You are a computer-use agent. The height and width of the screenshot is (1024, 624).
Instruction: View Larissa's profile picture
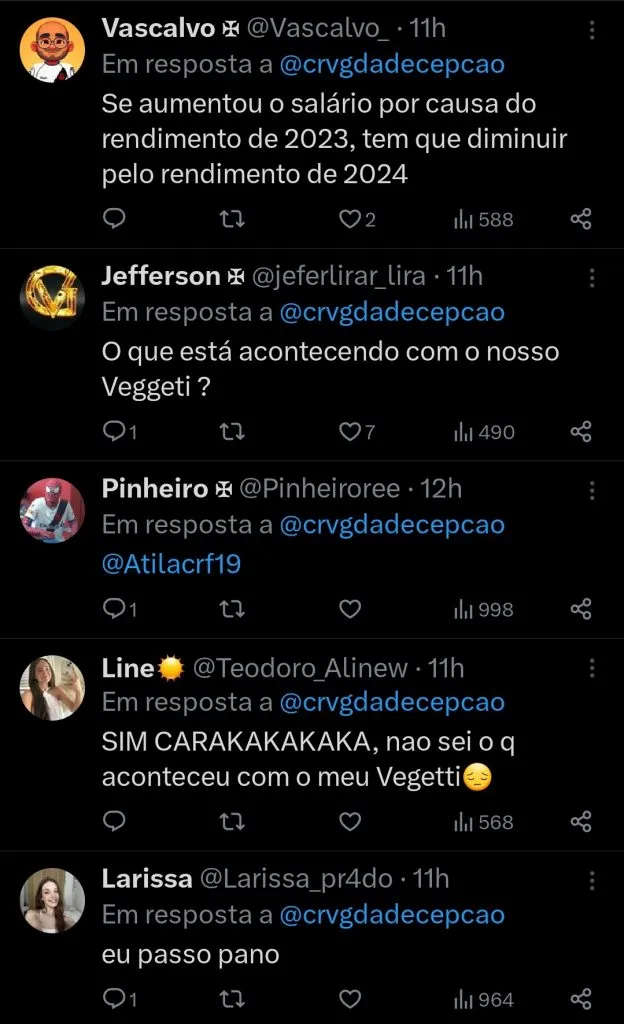point(52,900)
